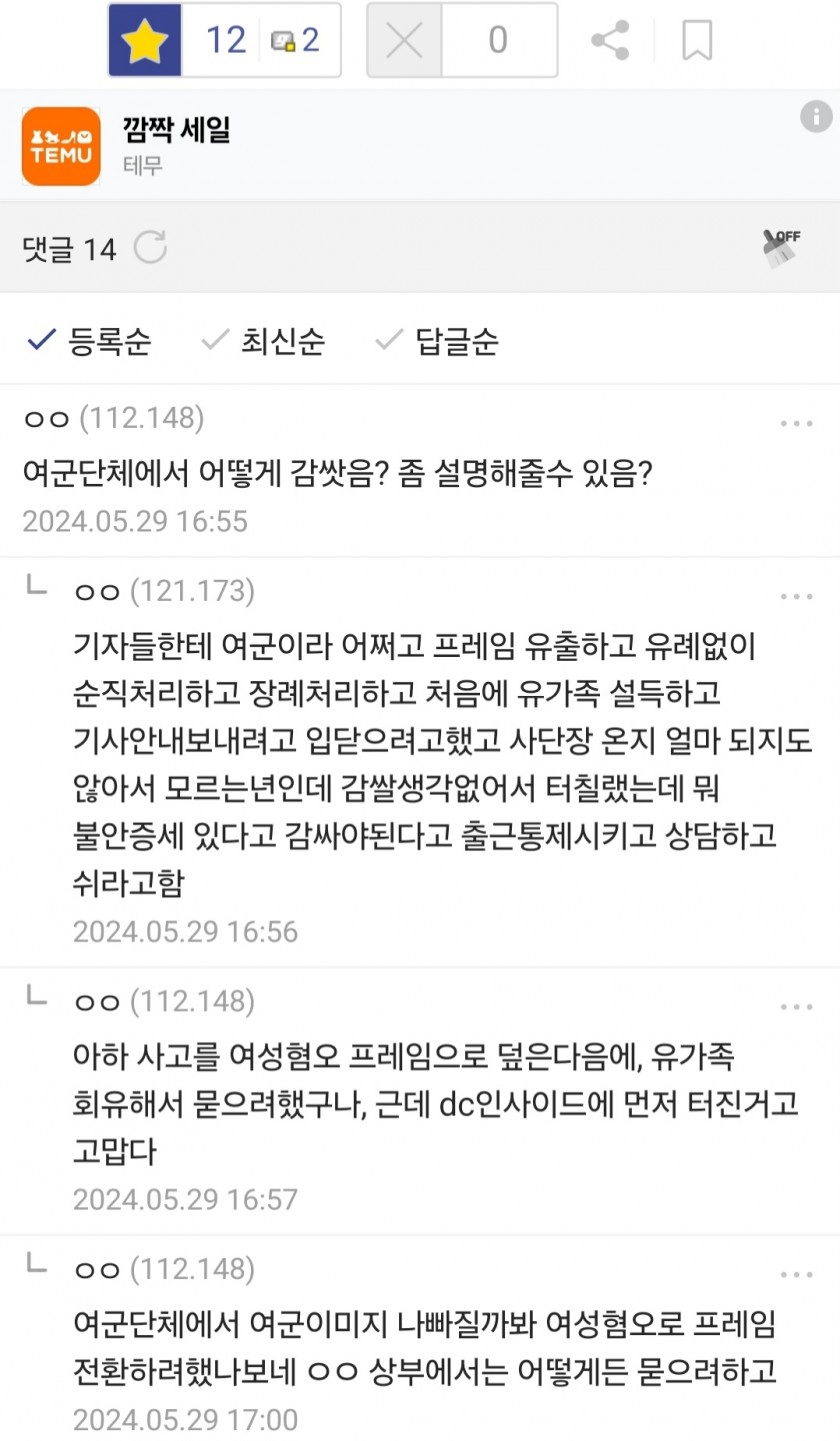This screenshot has height=1441, width=840.
Task: Sort comments by 최신순
Action: tap(264, 342)
